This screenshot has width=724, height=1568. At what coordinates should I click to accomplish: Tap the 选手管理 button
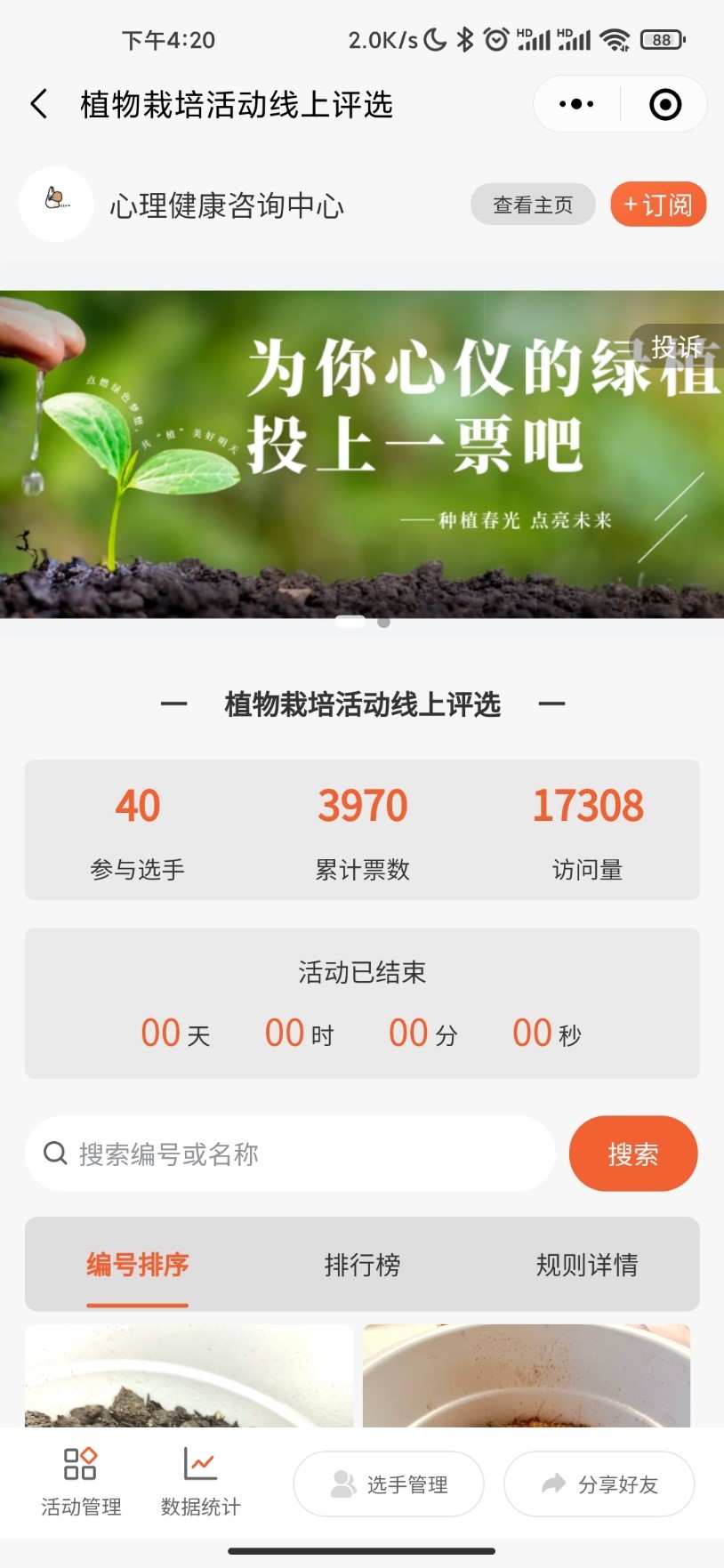coord(389,1484)
